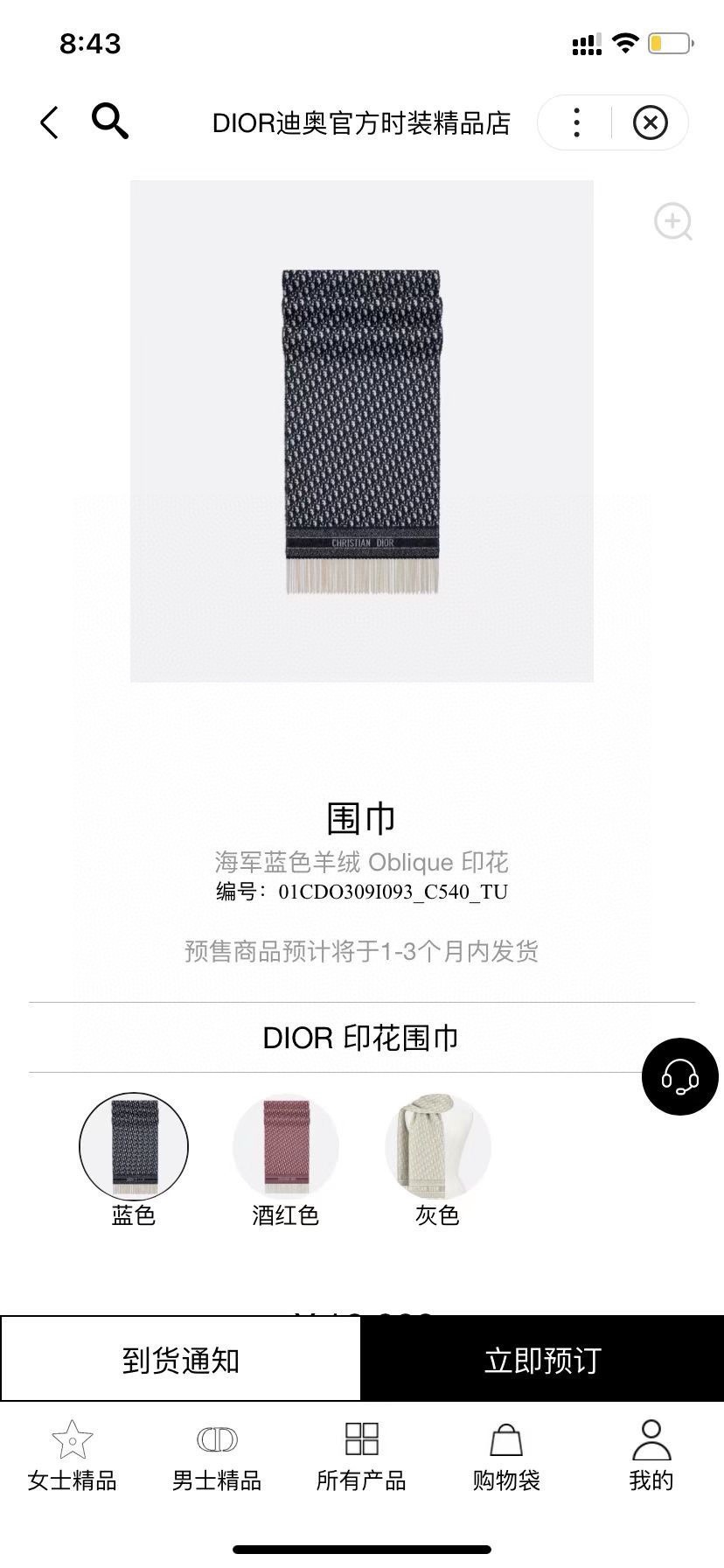This screenshot has width=724, height=1568.
Task: Open the three-dot mini program menu
Action: [576, 122]
